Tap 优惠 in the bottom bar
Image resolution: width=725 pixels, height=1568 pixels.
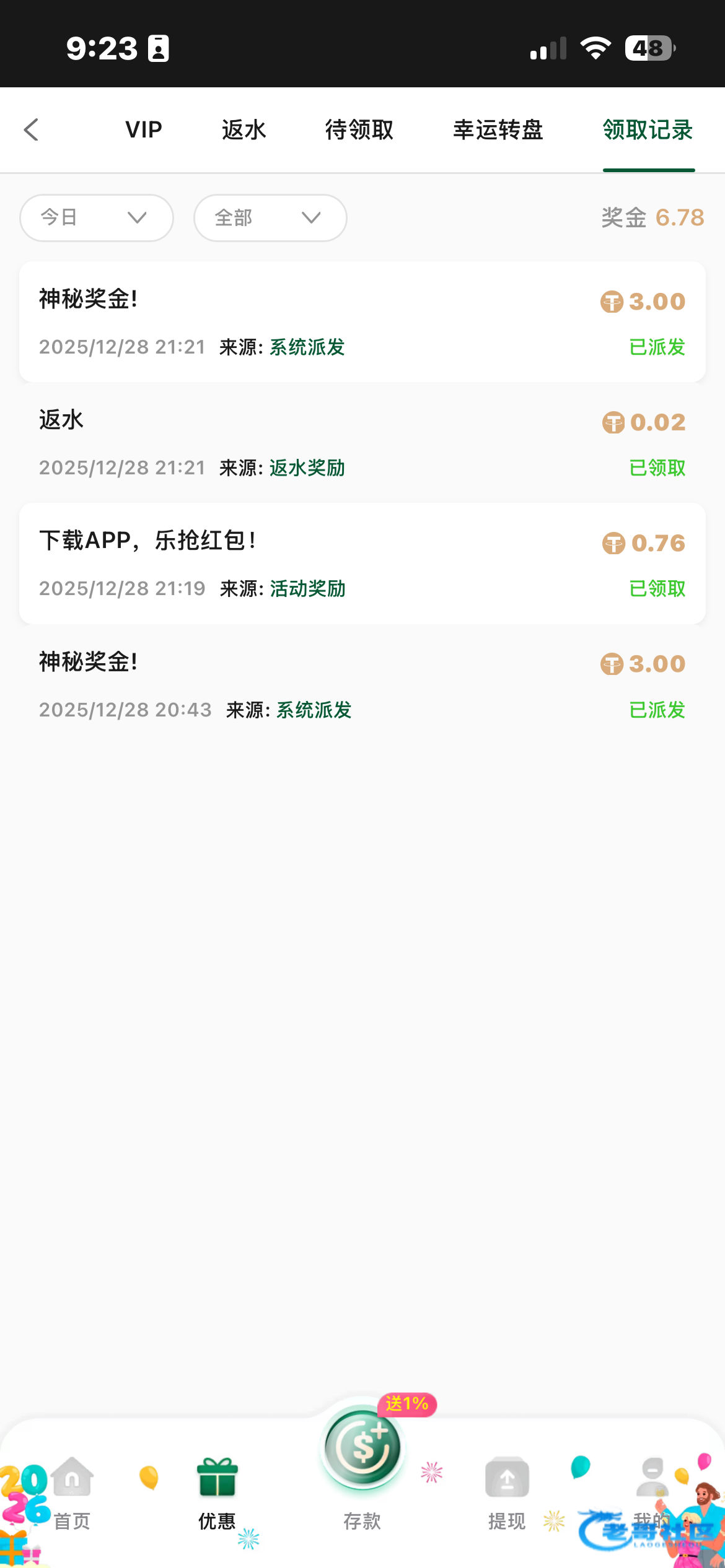pyautogui.click(x=217, y=1494)
